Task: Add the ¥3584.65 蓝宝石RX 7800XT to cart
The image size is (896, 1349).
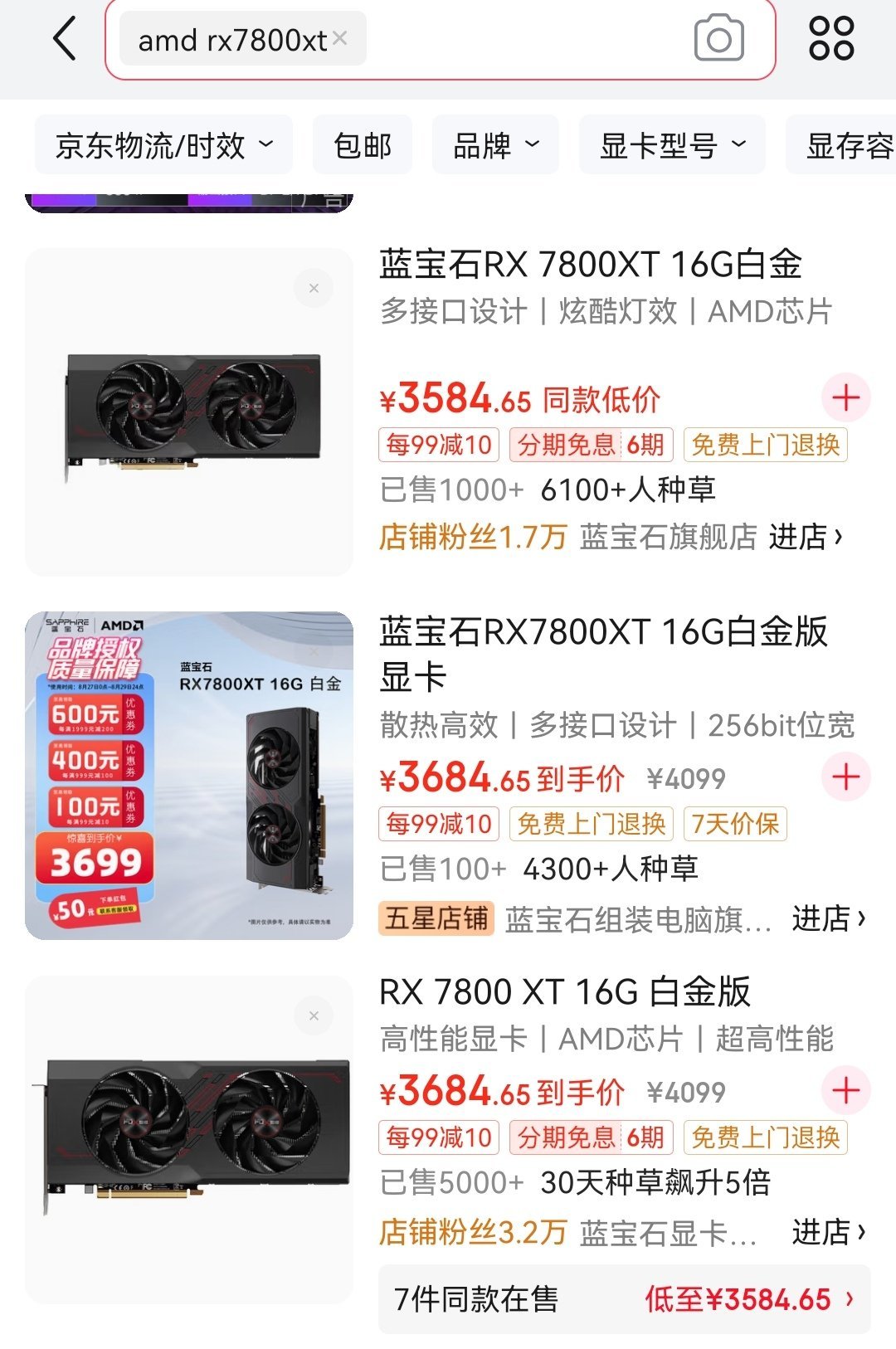Action: [x=845, y=398]
